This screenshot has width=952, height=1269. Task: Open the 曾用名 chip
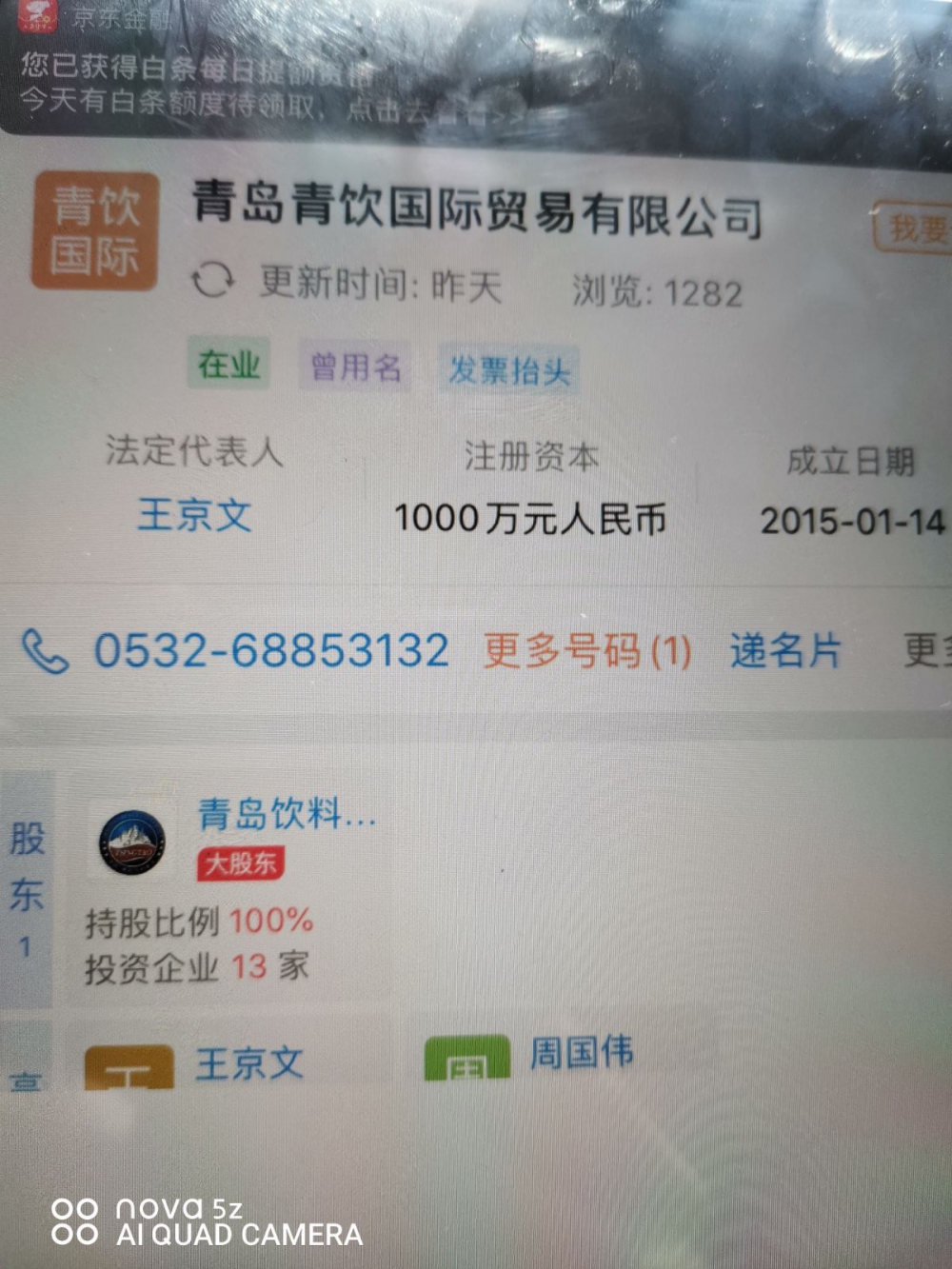point(356,367)
